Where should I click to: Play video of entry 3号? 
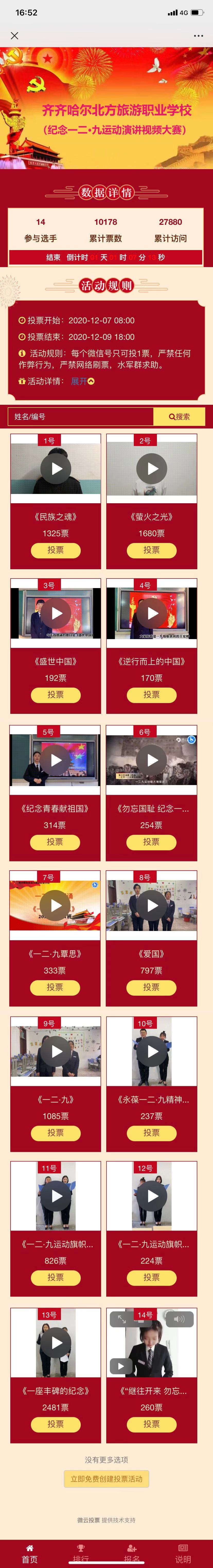coord(56,614)
